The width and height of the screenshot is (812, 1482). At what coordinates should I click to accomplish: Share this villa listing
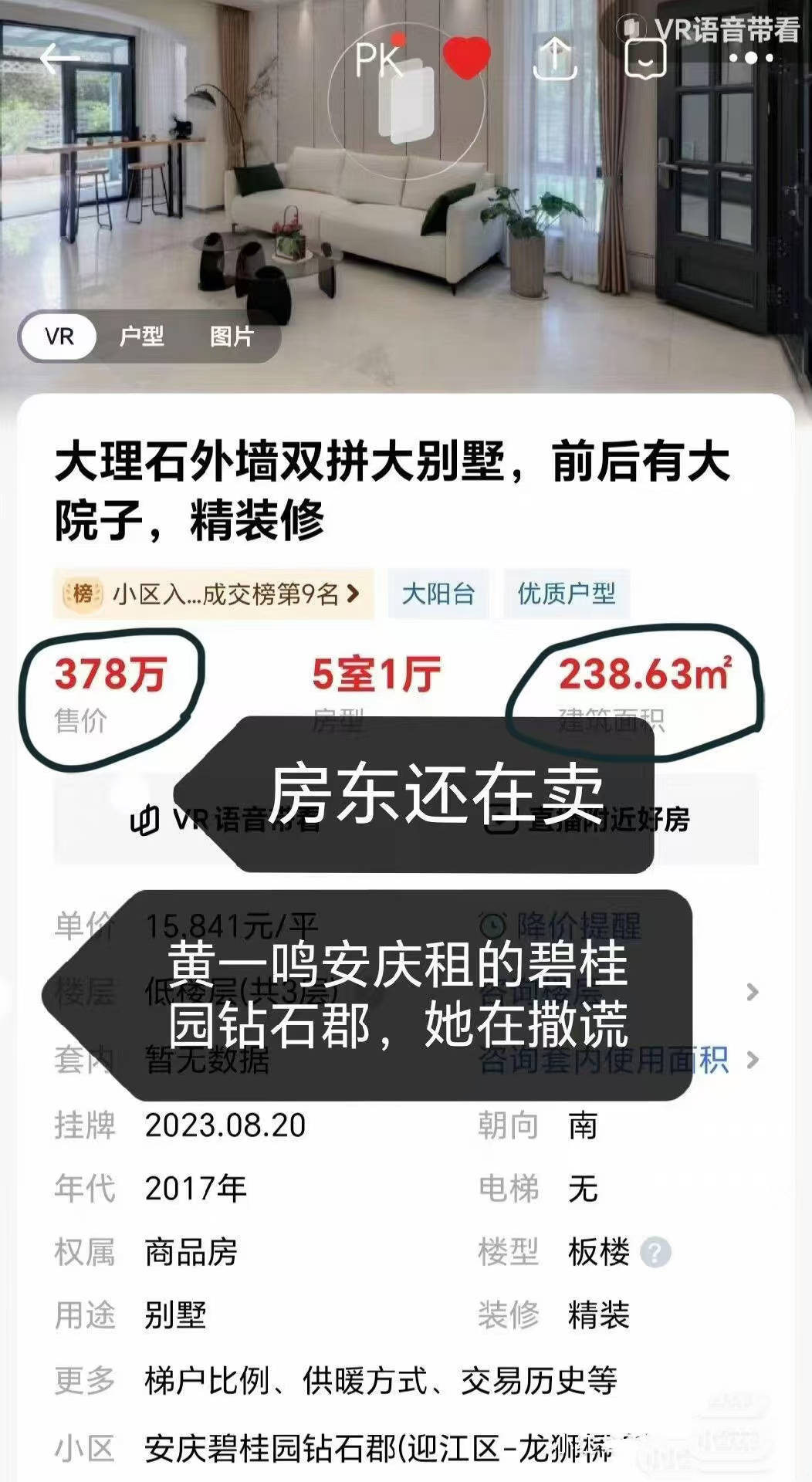click(x=555, y=59)
